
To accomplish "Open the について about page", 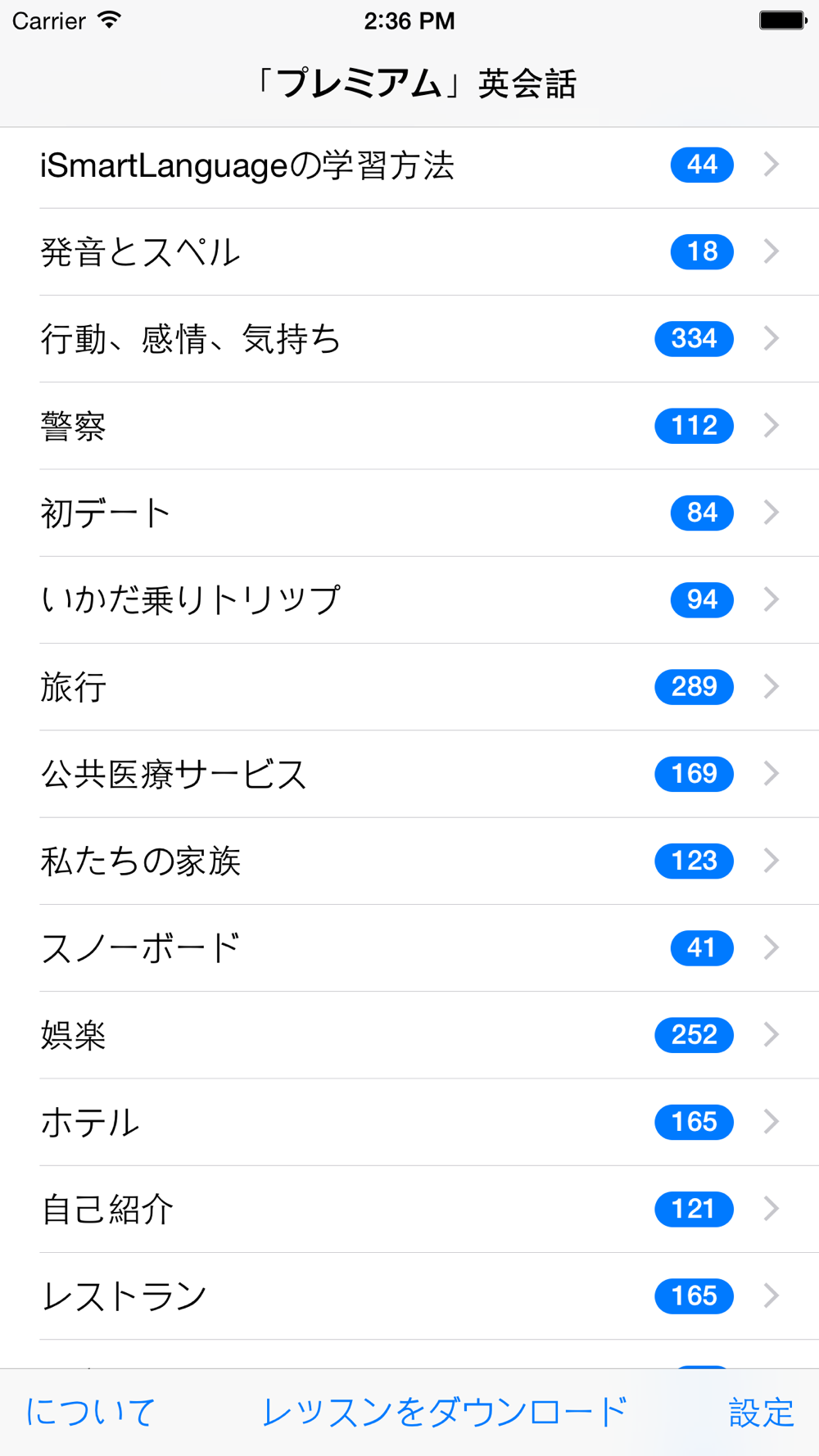I will [x=90, y=1412].
